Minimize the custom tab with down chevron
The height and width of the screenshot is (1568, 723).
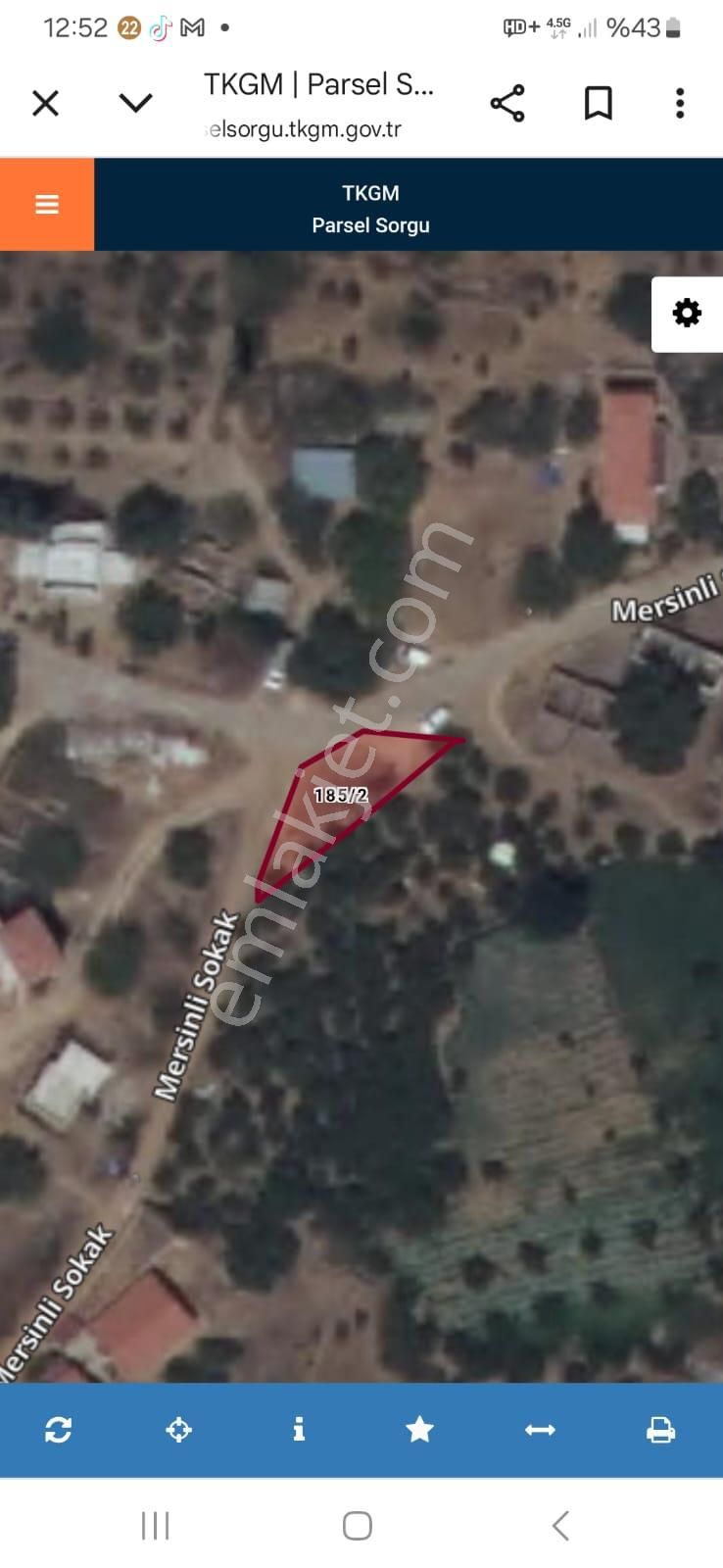tap(135, 103)
